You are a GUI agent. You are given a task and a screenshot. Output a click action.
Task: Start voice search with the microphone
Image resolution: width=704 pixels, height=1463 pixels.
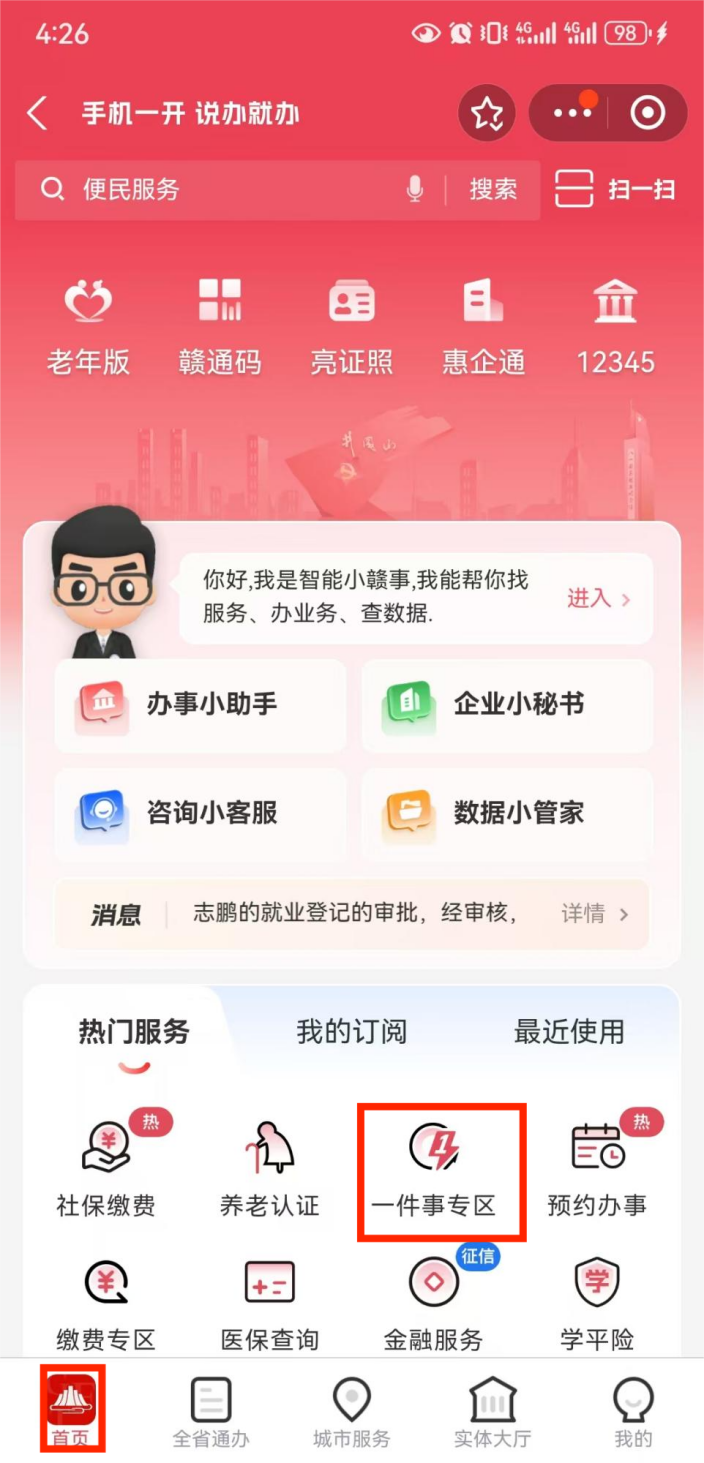tap(415, 189)
